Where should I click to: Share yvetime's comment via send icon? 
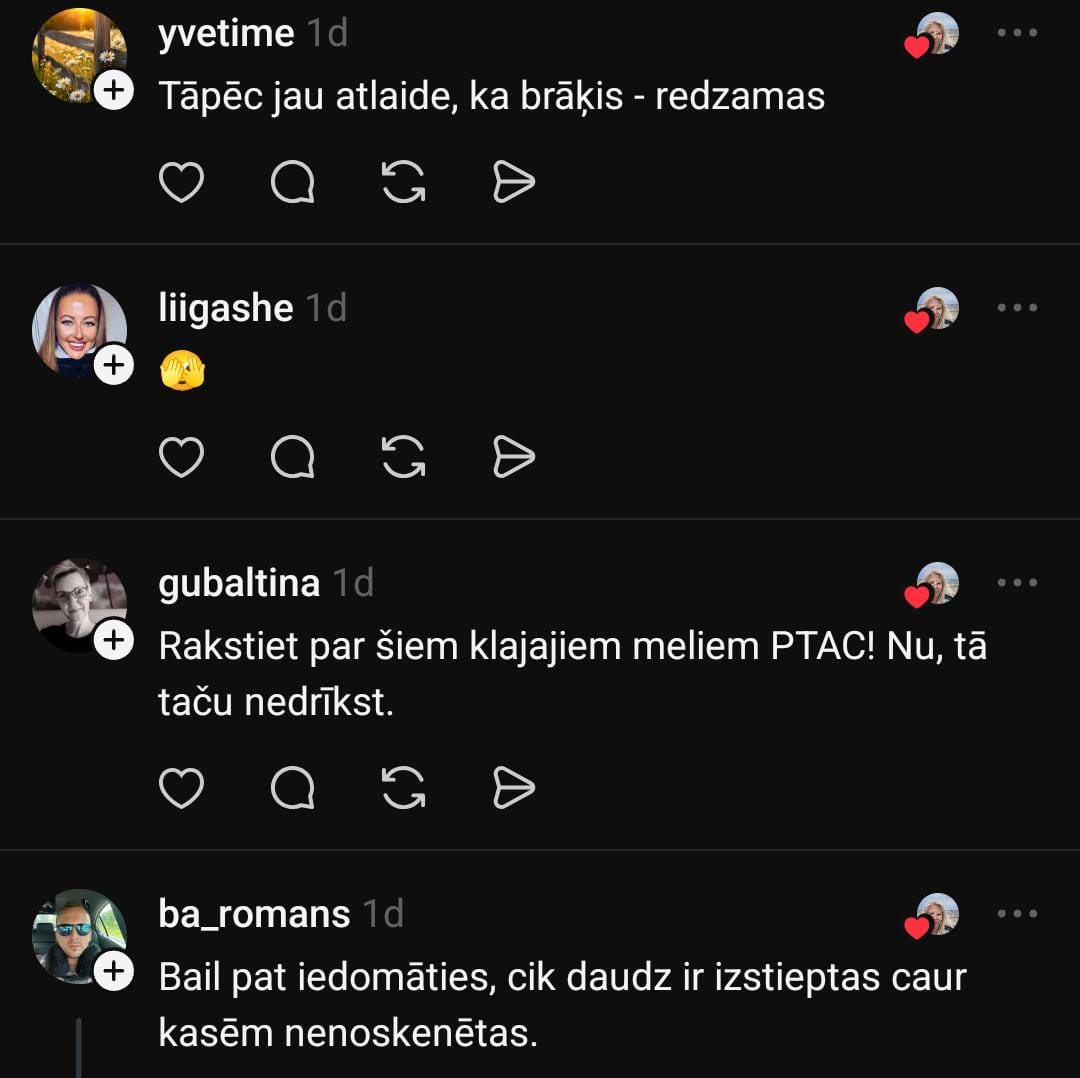(x=514, y=182)
